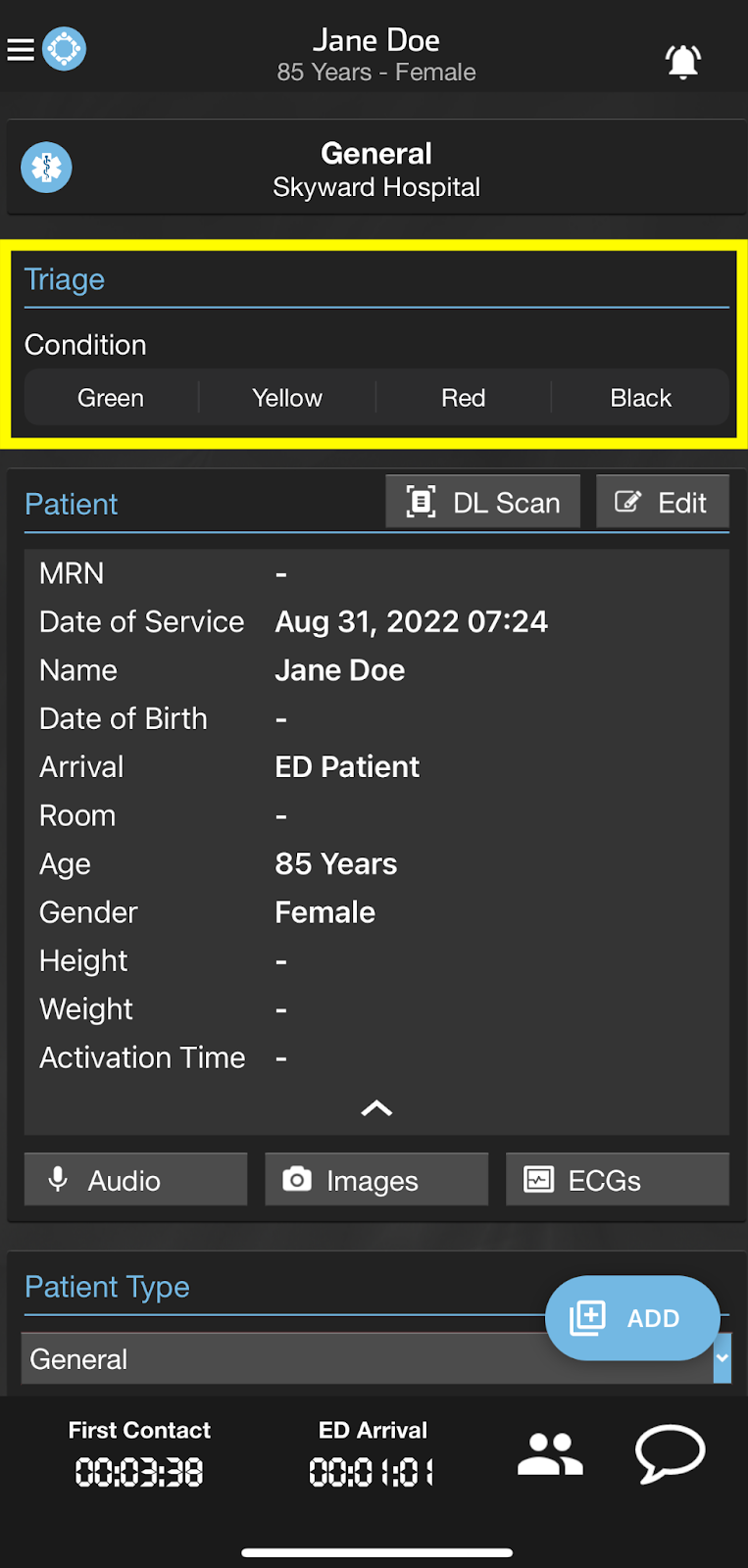This screenshot has width=748, height=1568.
Task: Tap the blue circular app icon
Action: pyautogui.click(x=64, y=49)
